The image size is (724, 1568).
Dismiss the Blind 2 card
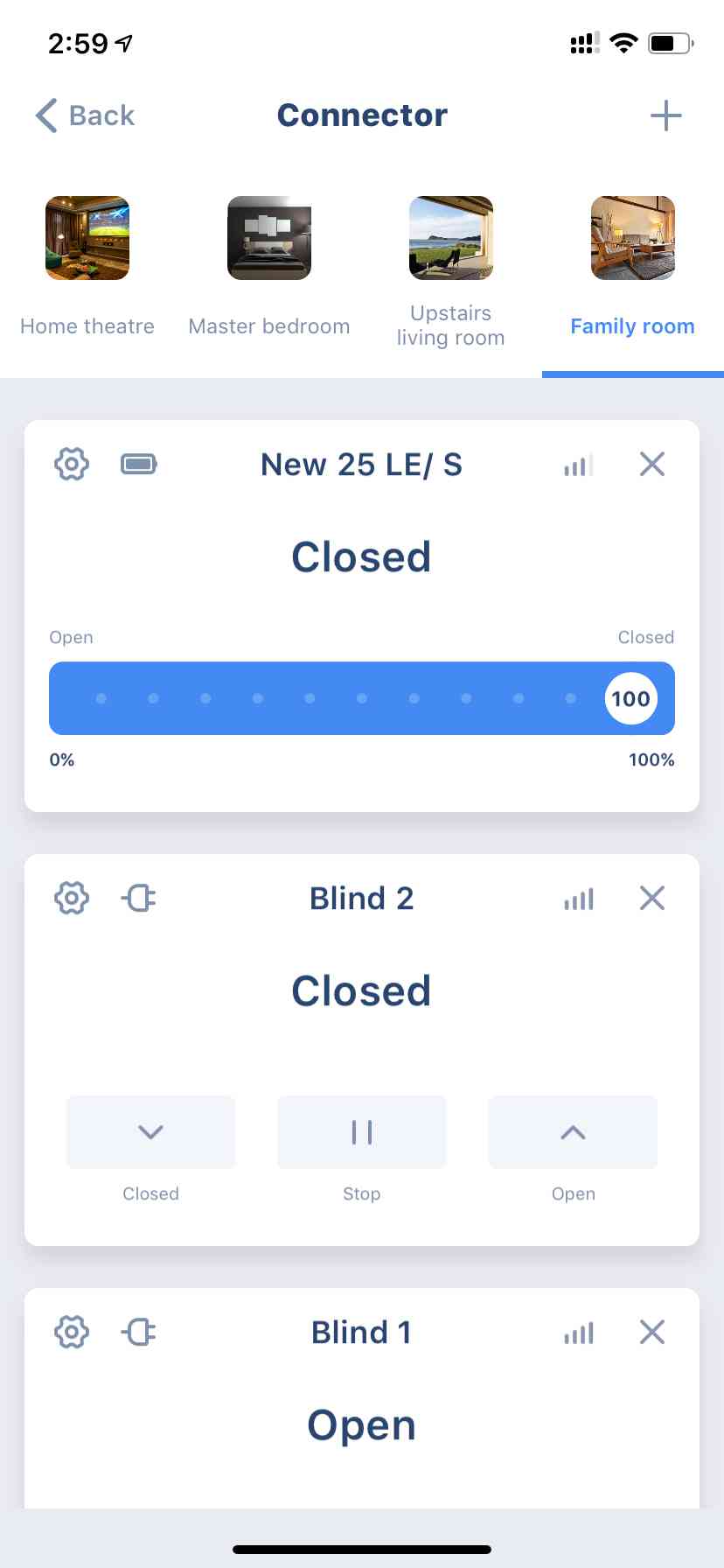pos(652,898)
